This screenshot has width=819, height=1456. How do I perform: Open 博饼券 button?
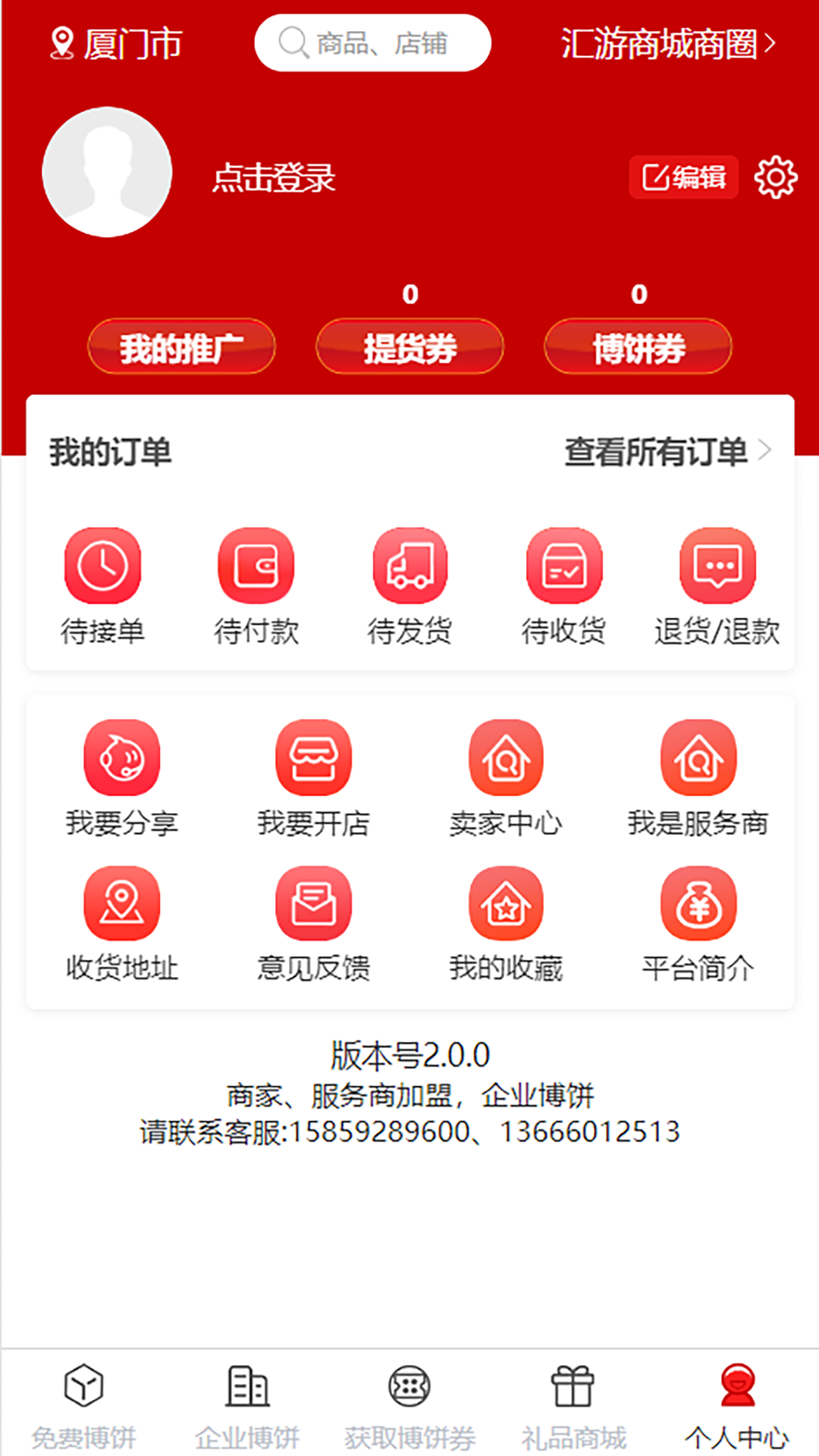click(638, 347)
